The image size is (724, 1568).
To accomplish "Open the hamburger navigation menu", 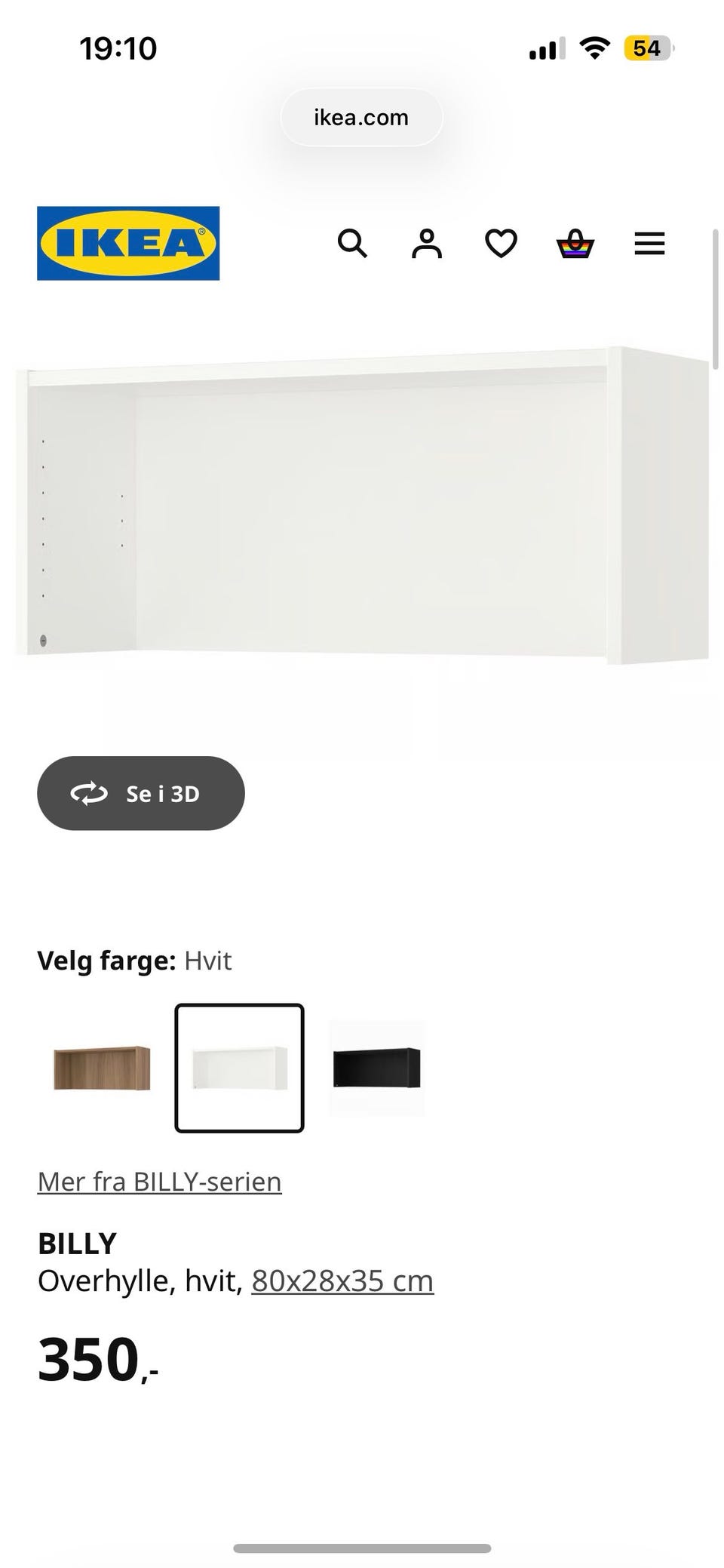I will [x=649, y=244].
